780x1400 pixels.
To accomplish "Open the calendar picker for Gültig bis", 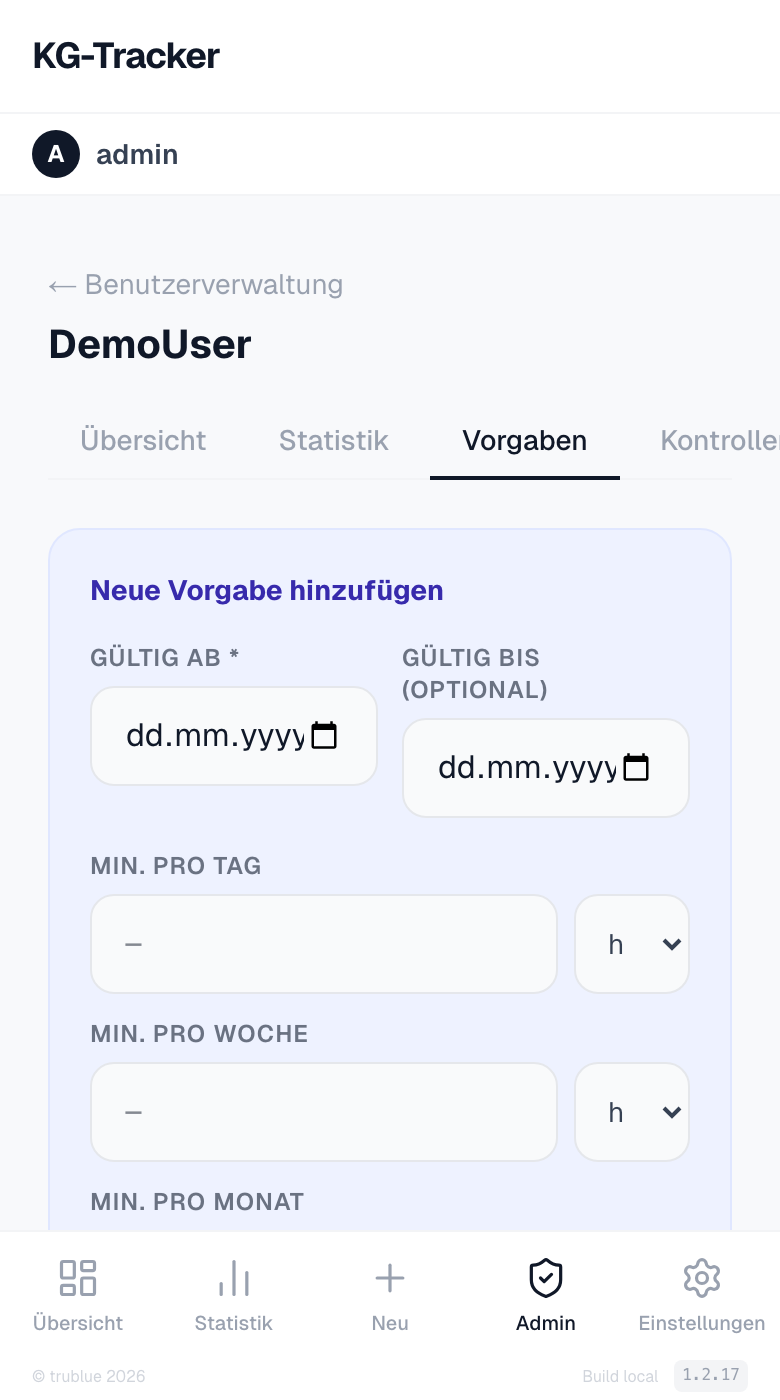I will [635, 767].
